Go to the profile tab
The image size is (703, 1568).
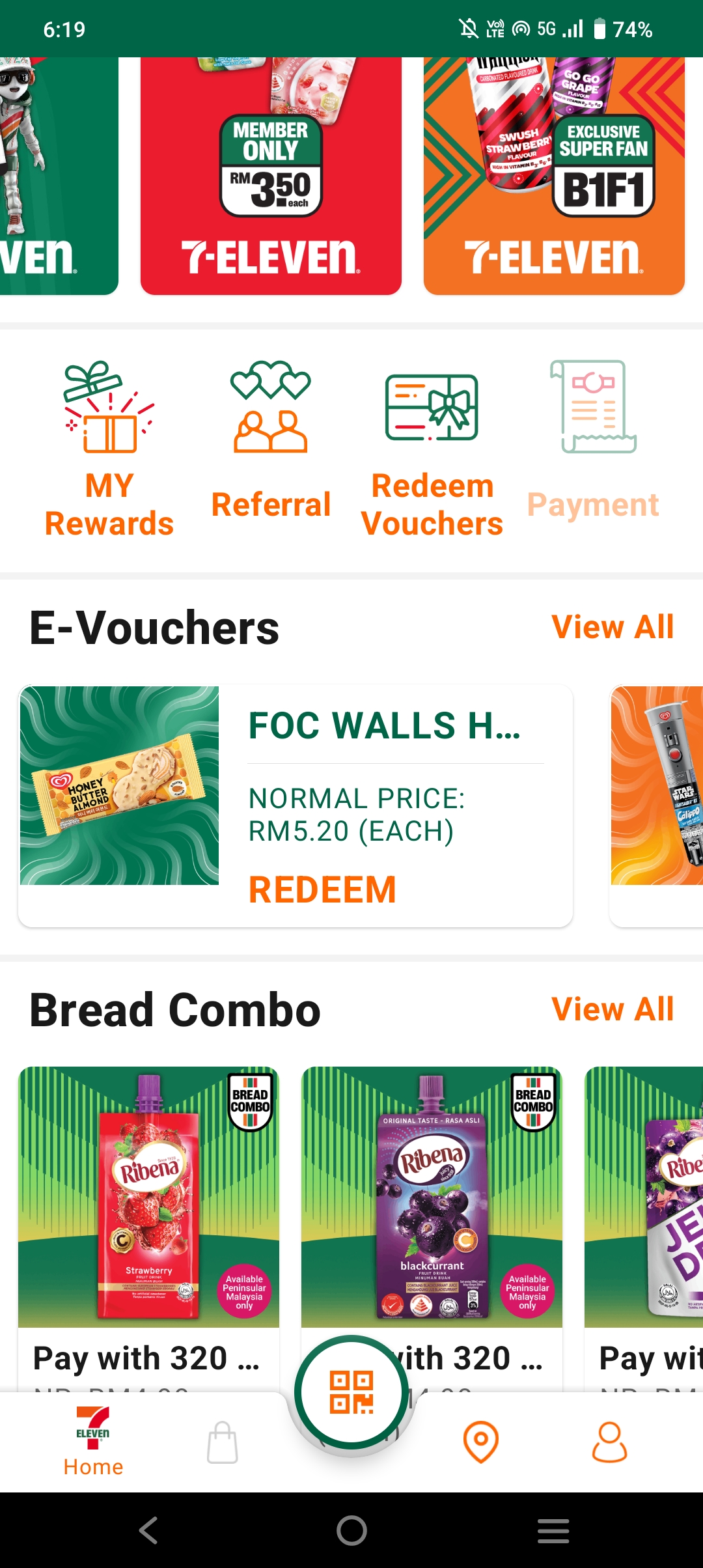(609, 1442)
